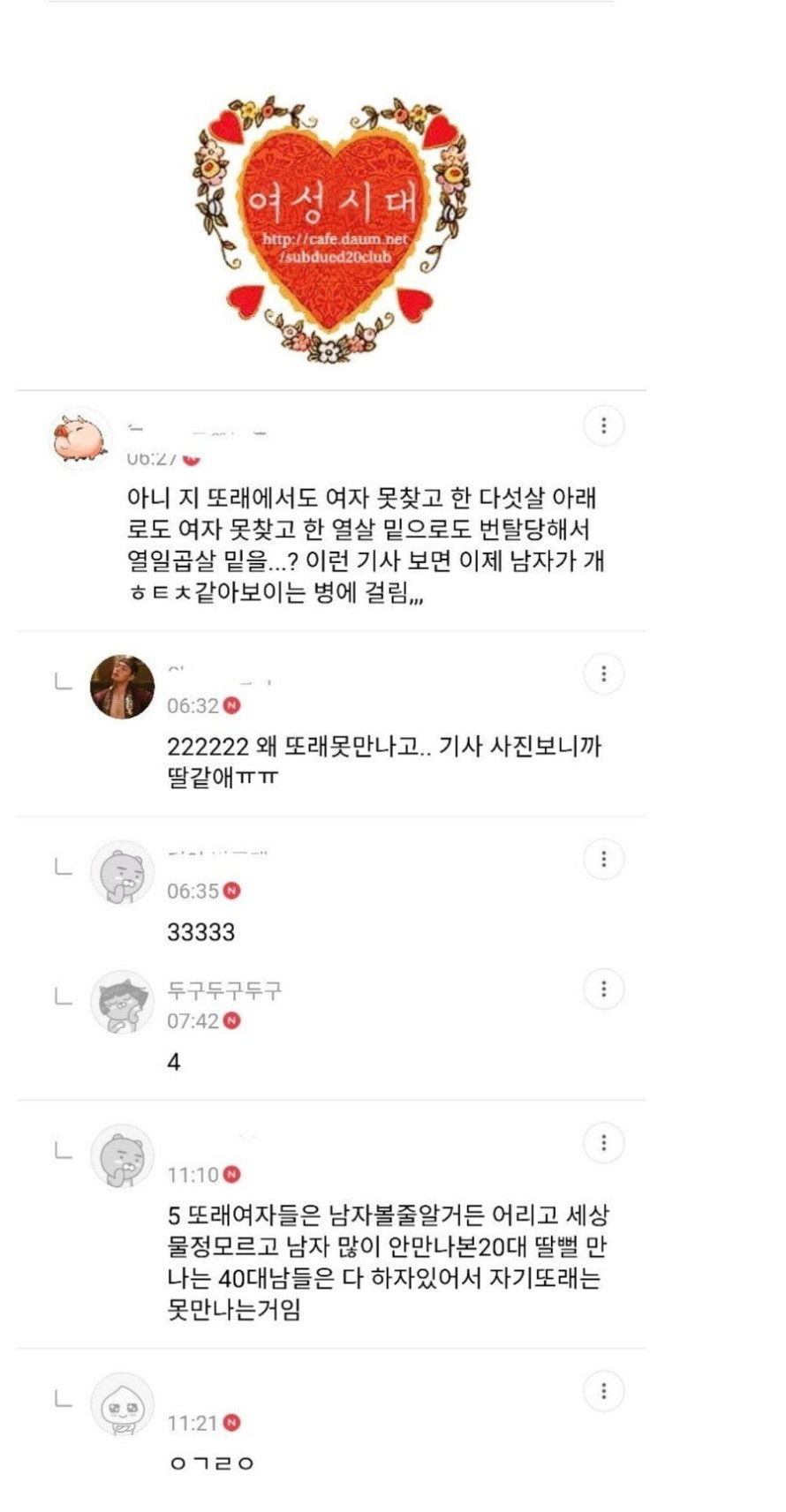View the pig avatar commenter's profile
The width and height of the screenshot is (786, 1512).
(79, 439)
